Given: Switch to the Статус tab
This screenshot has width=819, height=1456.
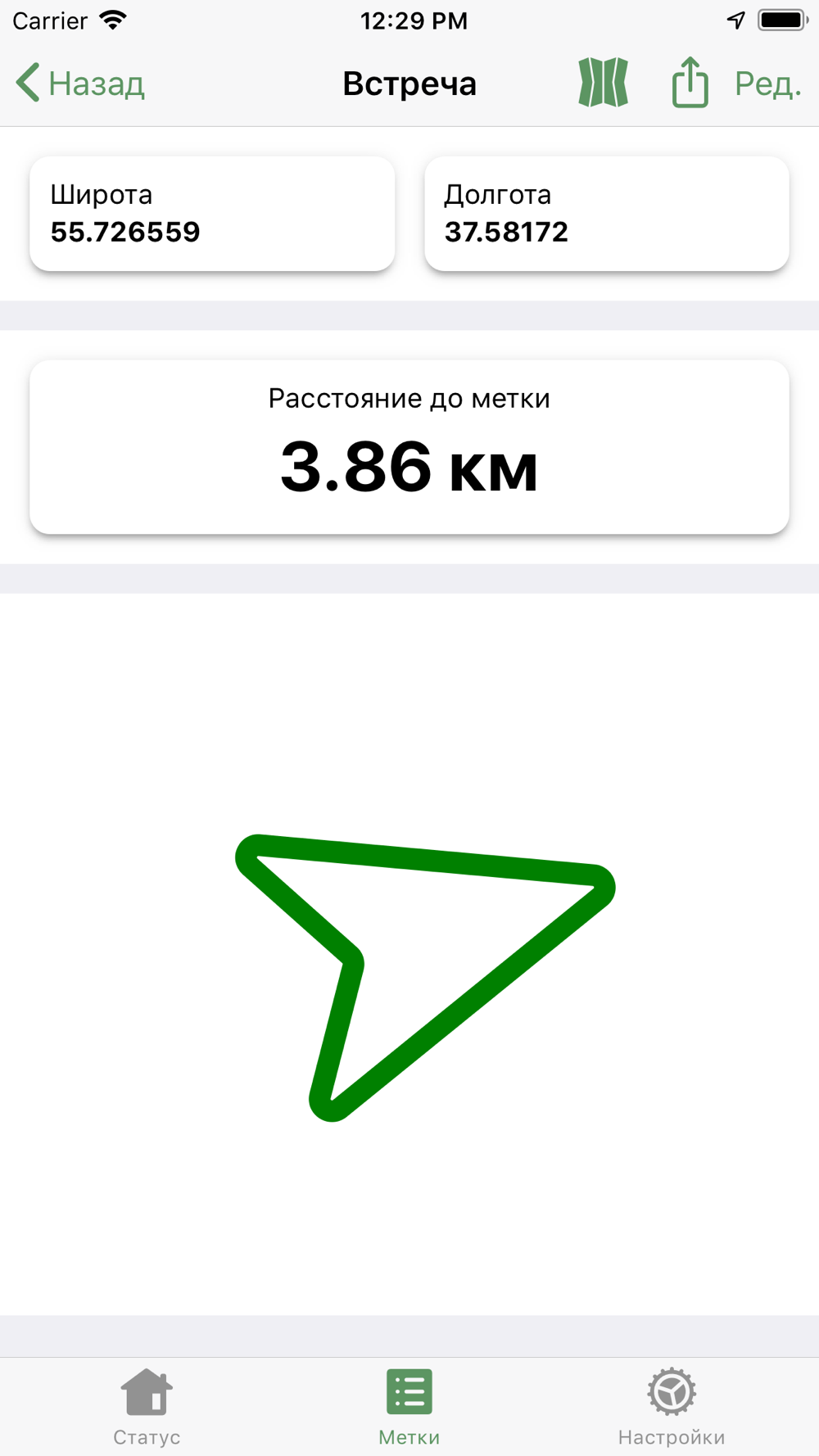Looking at the screenshot, I should point(147,1407).
